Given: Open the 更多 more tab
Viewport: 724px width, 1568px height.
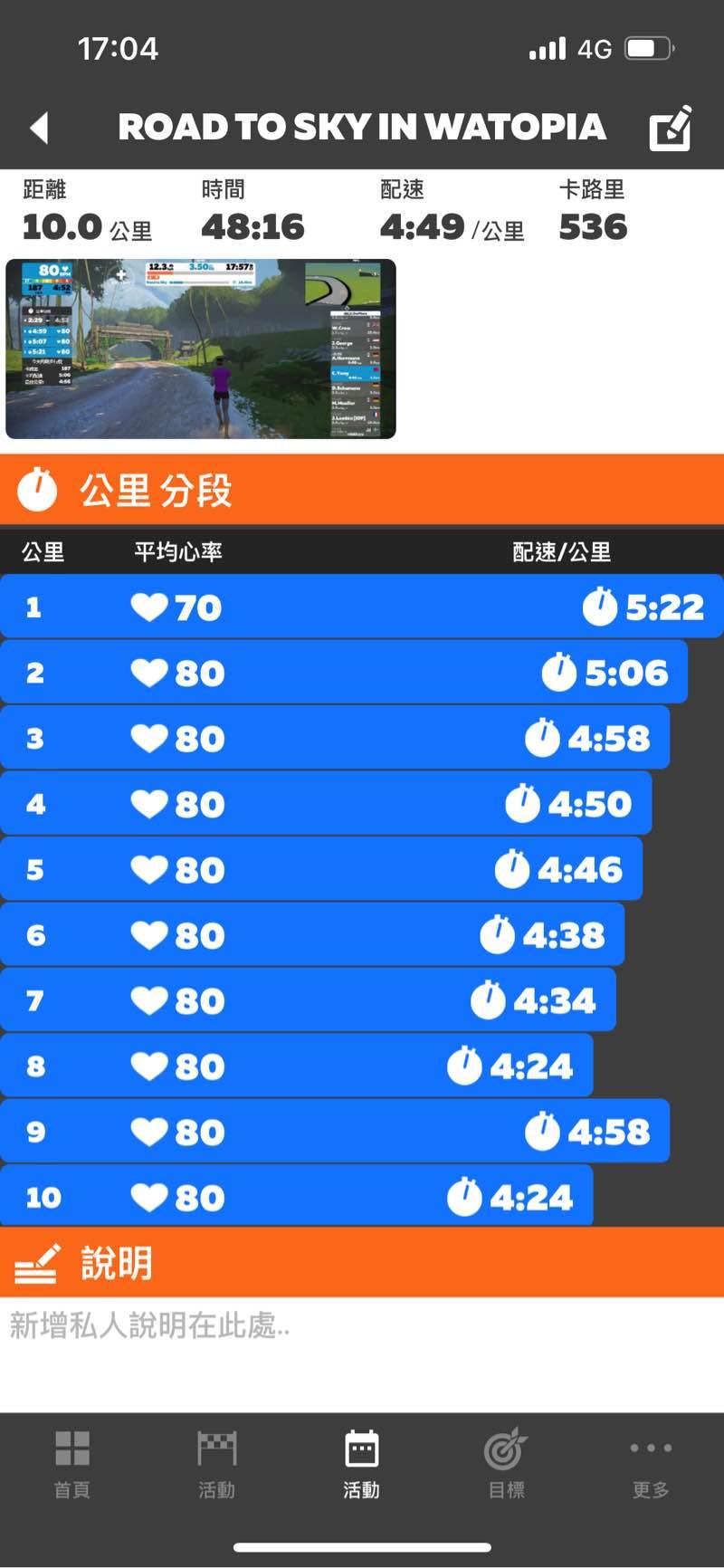Looking at the screenshot, I should click(651, 1464).
